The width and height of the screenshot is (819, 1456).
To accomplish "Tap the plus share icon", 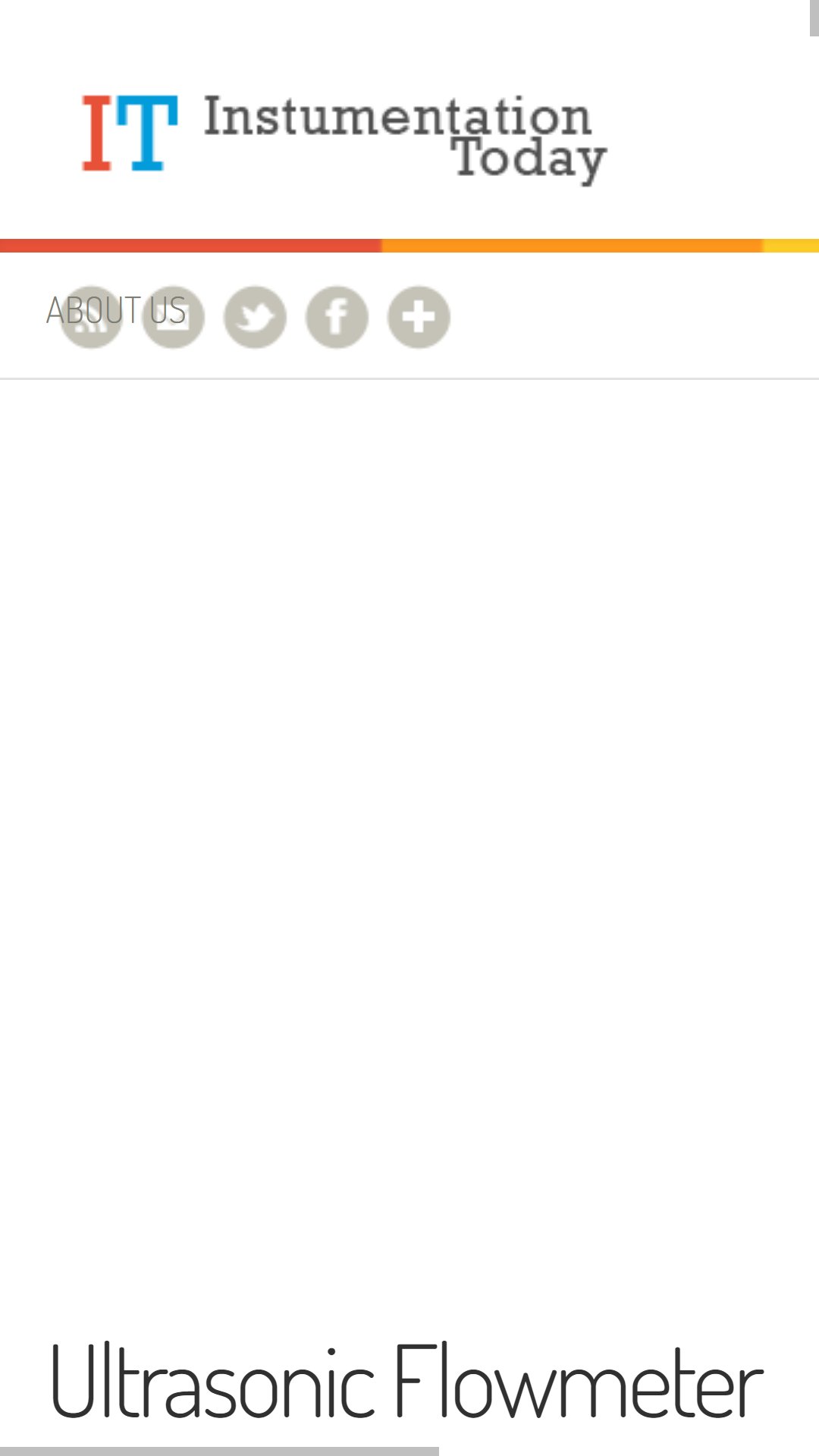I will click(419, 317).
